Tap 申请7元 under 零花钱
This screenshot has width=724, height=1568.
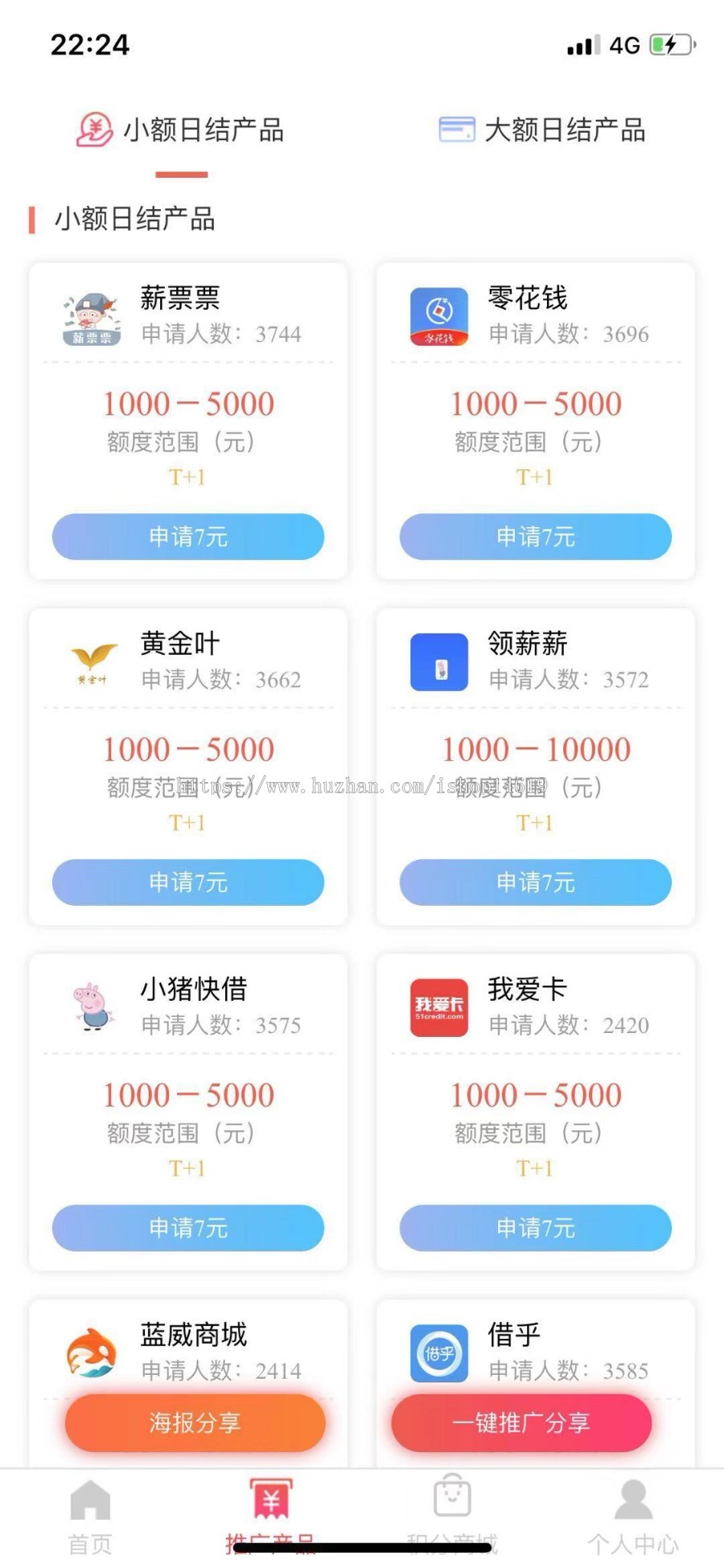click(x=536, y=537)
